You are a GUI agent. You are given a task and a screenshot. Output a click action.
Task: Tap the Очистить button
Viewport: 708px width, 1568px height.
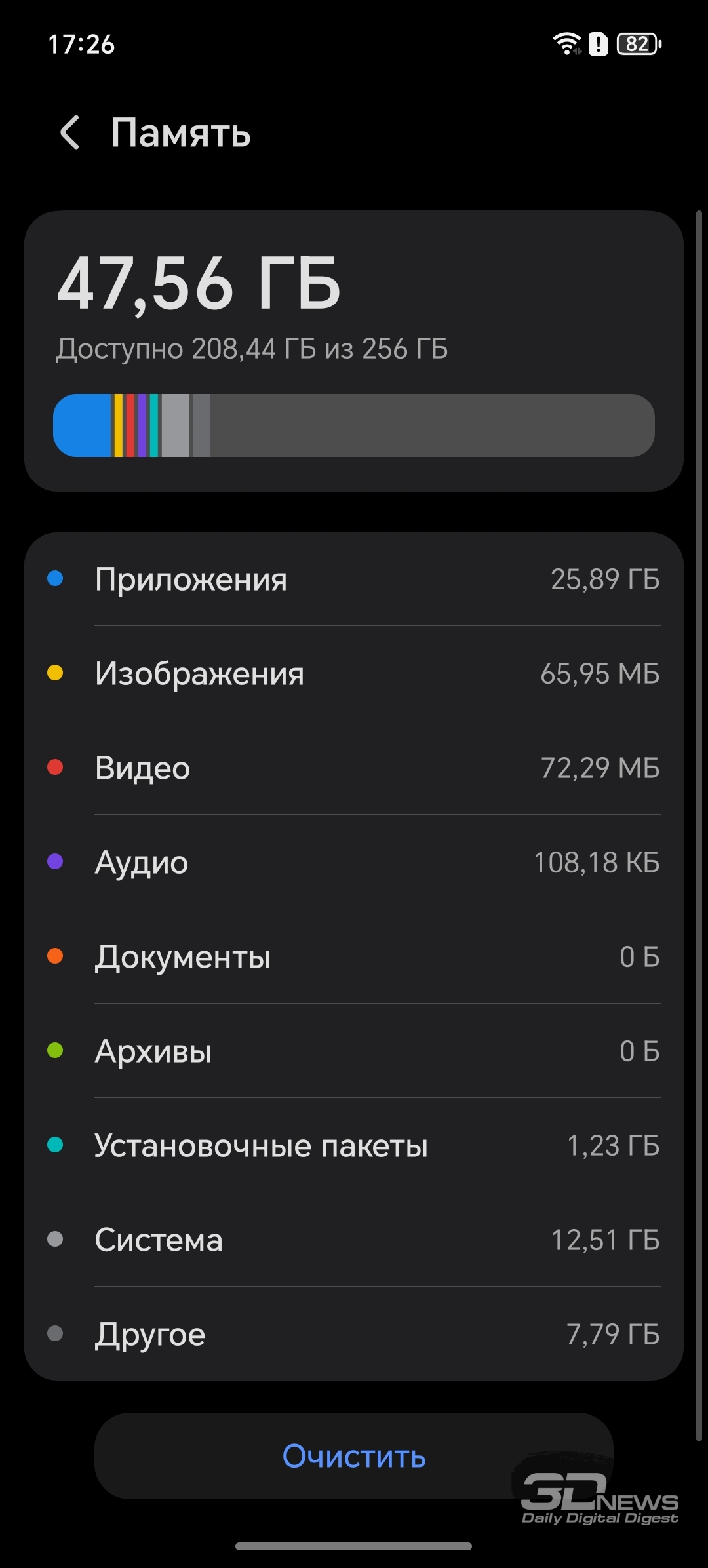354,1456
